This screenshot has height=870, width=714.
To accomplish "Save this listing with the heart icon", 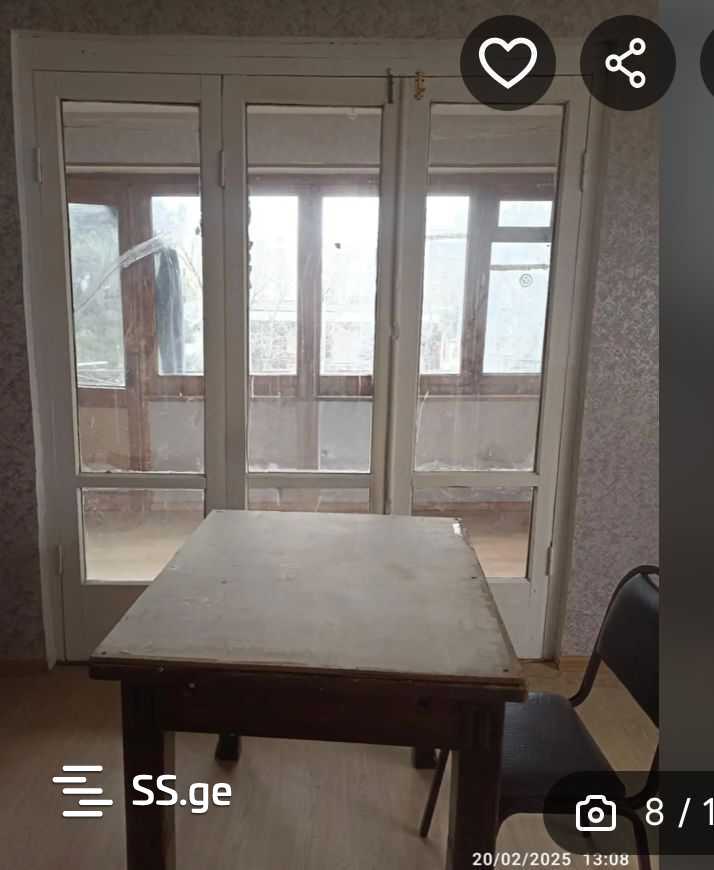I will [x=508, y=63].
